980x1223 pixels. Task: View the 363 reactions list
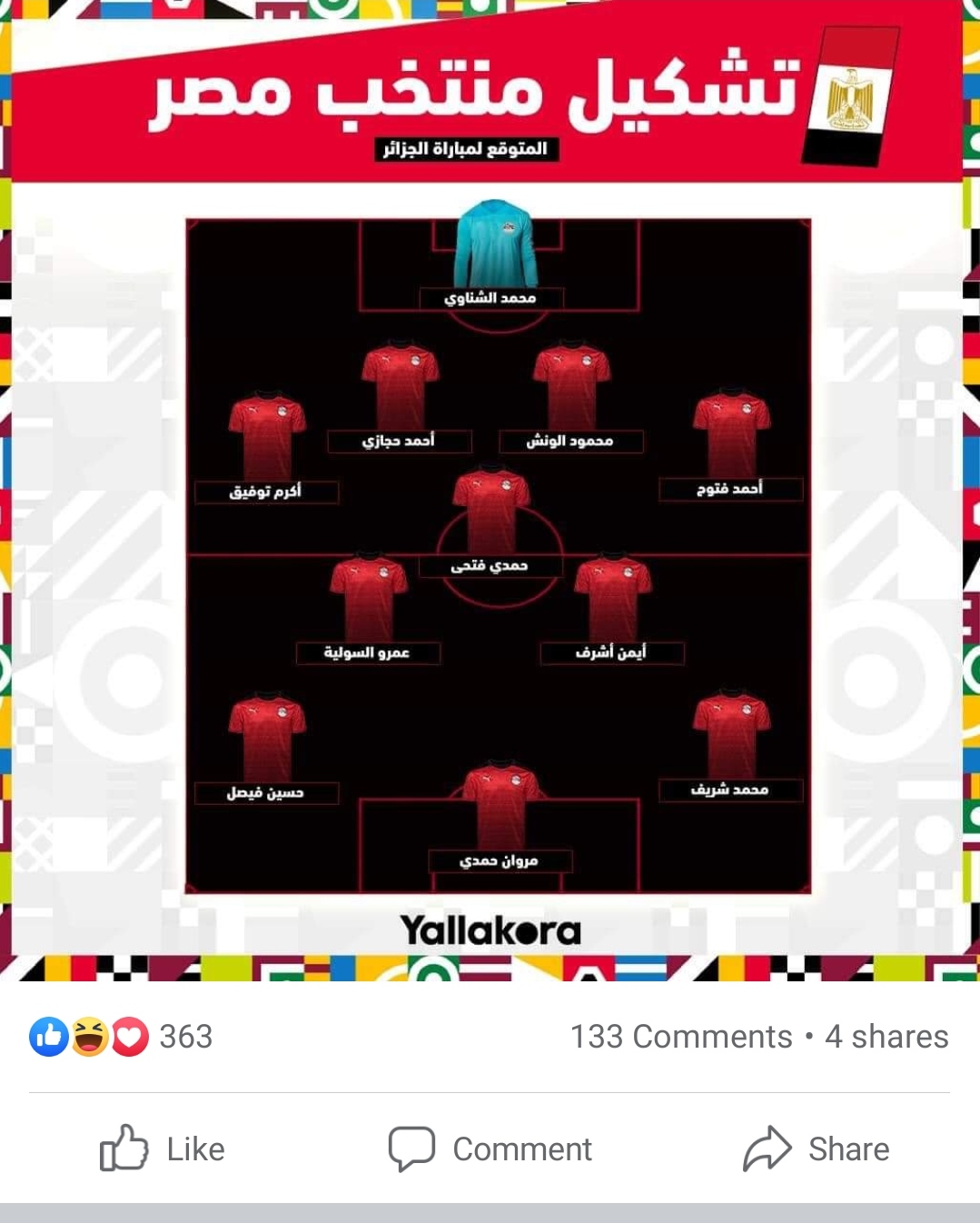point(122,1036)
